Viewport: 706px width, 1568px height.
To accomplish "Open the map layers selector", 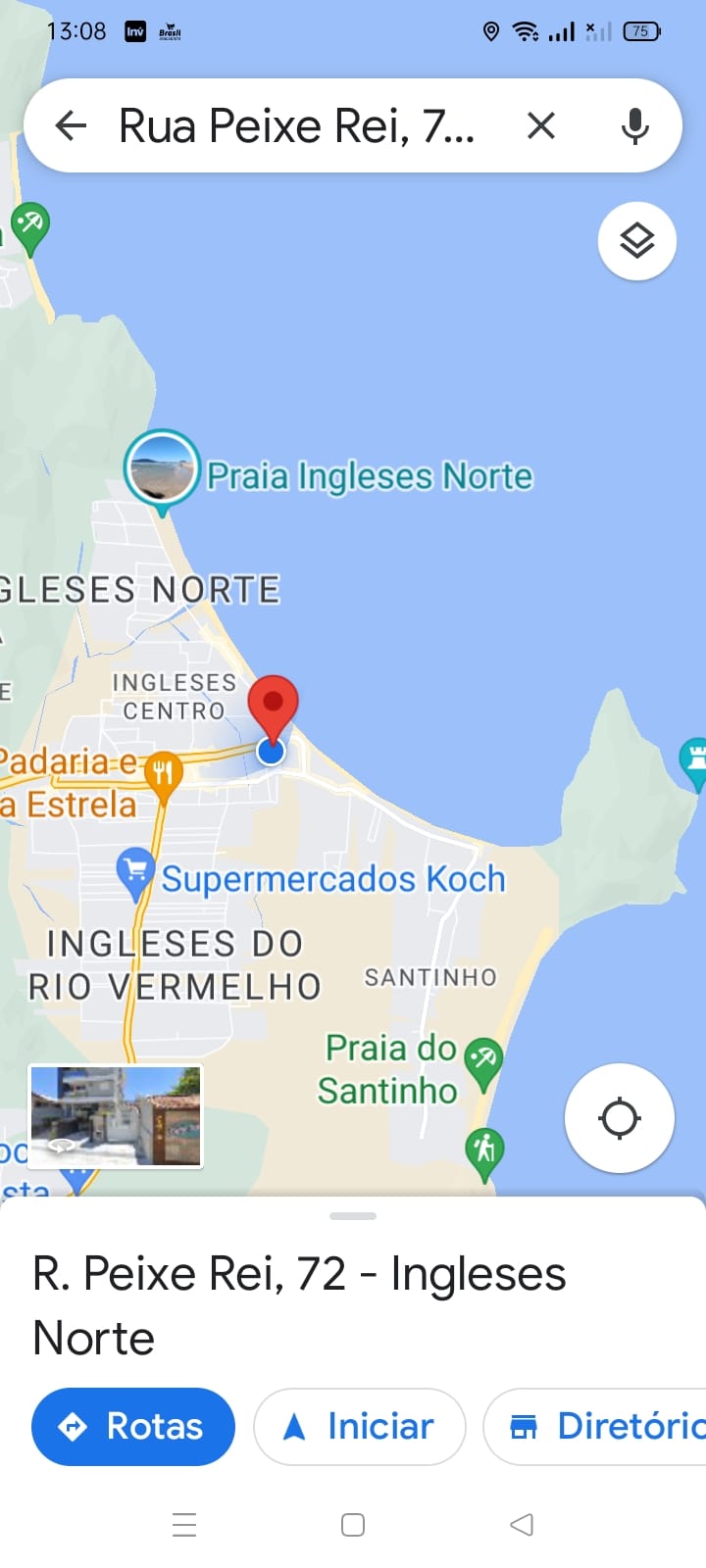I will (x=637, y=241).
